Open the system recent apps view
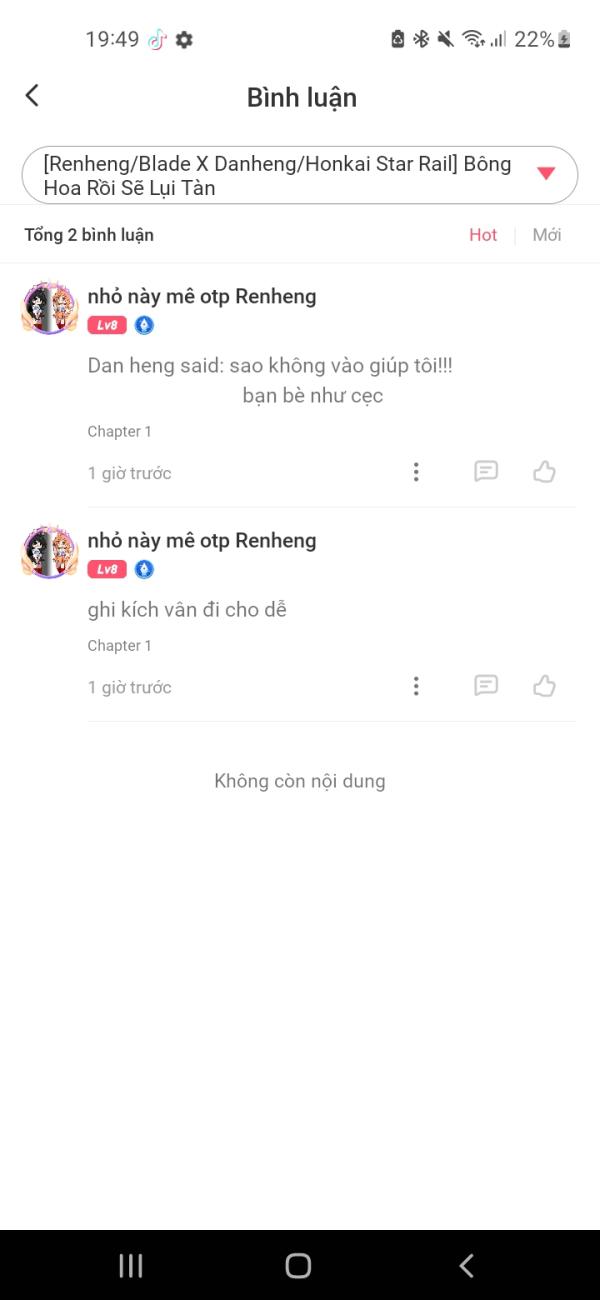This screenshot has width=600, height=1300. pos(131,1266)
